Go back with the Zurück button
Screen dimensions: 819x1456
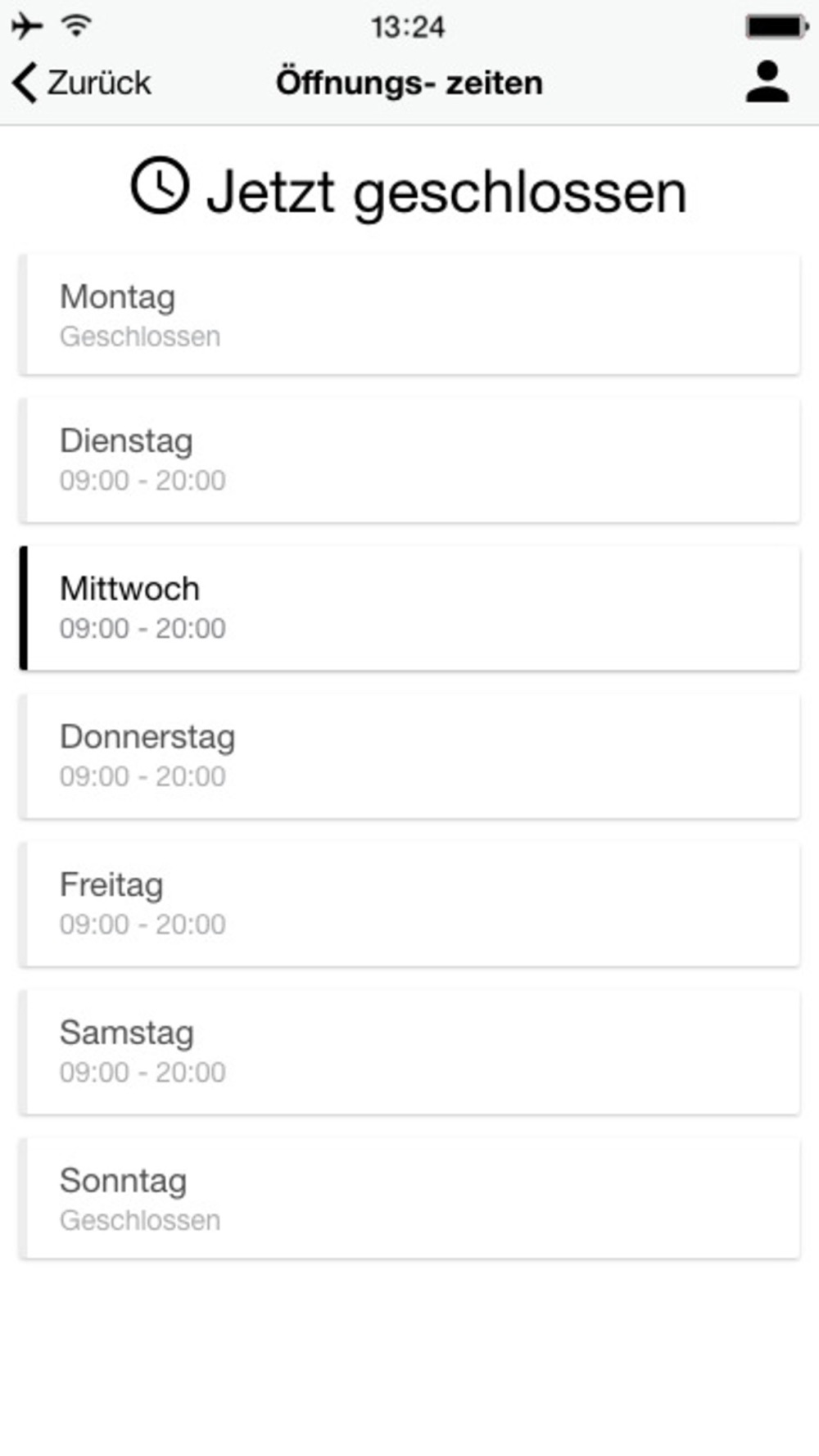tap(82, 83)
